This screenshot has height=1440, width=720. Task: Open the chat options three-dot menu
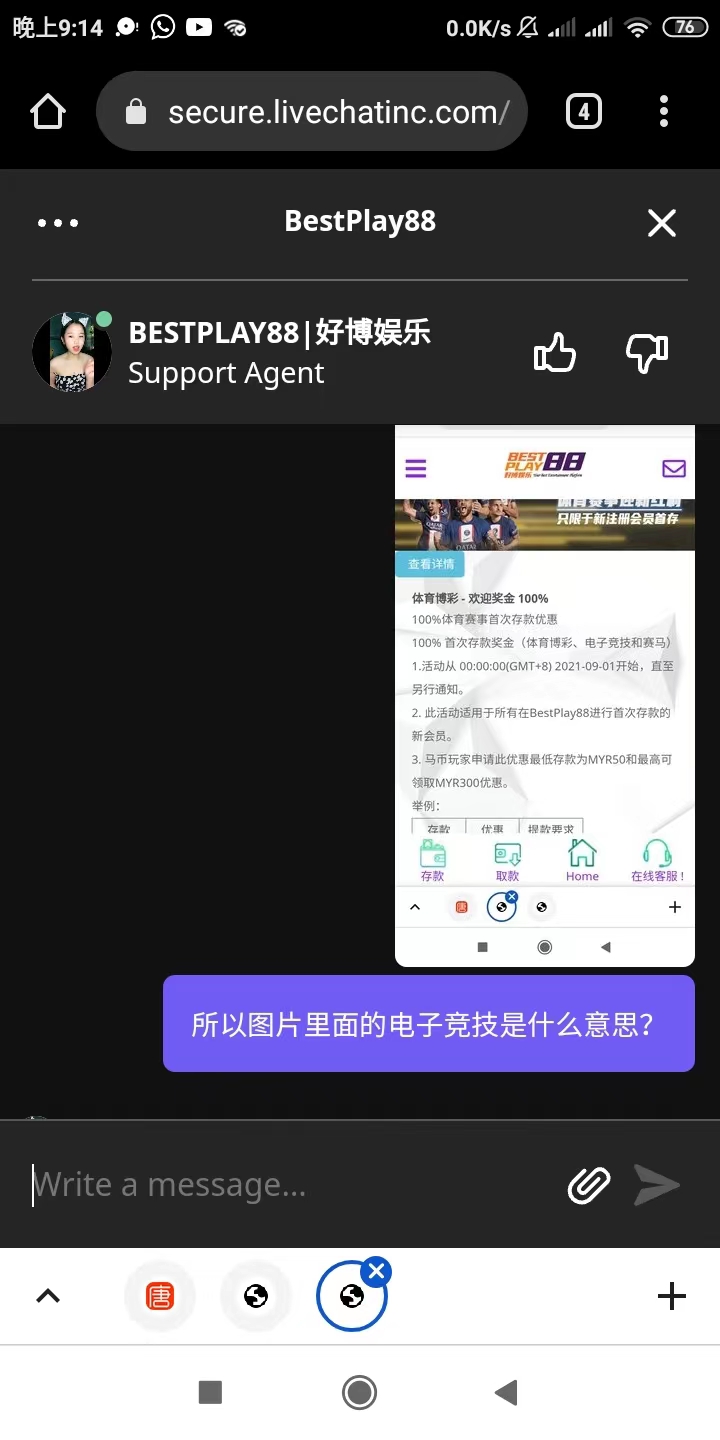pos(58,223)
